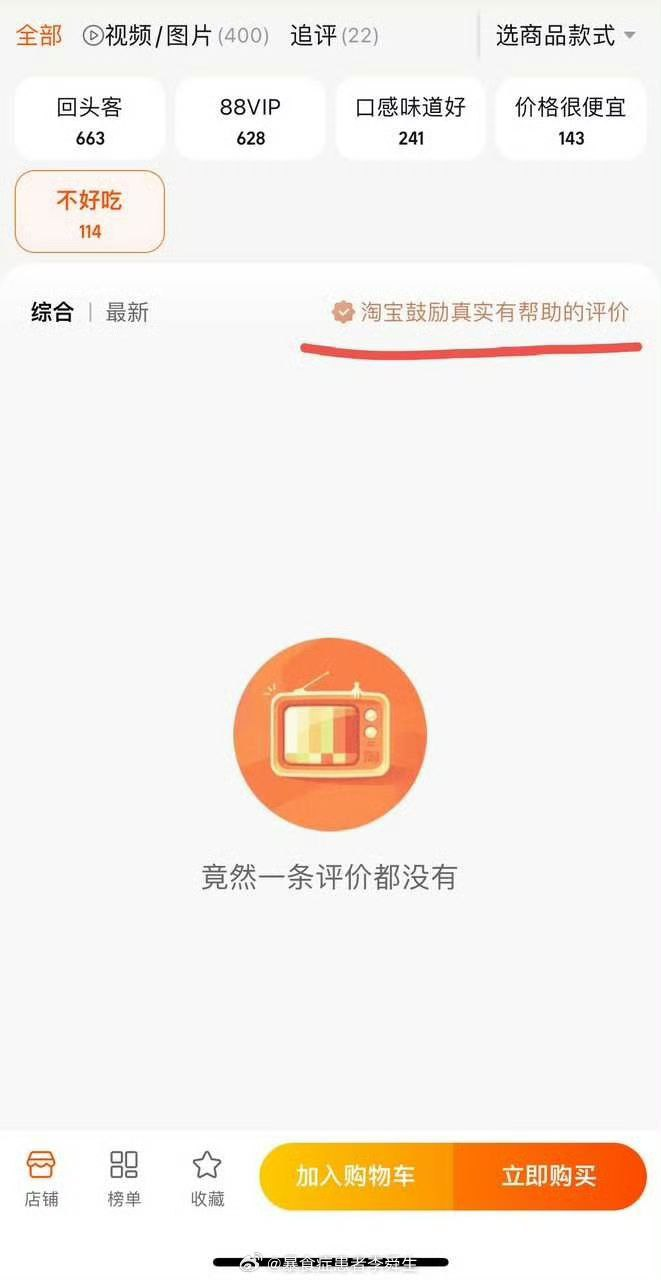Open 淘宝鼓励真实有帮助的评价 info link
Image resolution: width=661 pixels, height=1280 pixels.
(x=481, y=312)
